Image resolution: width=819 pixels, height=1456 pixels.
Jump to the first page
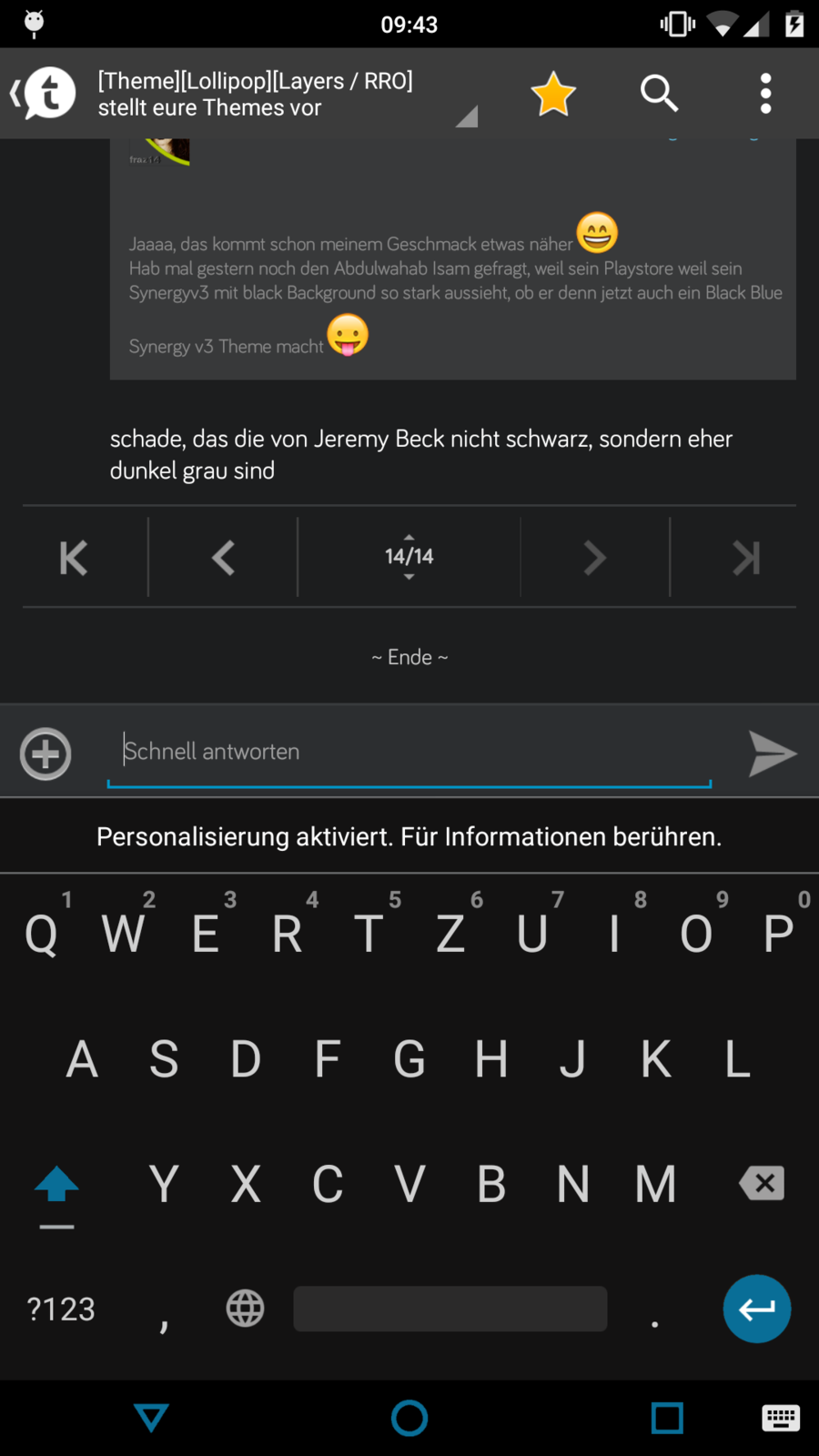[x=75, y=557]
